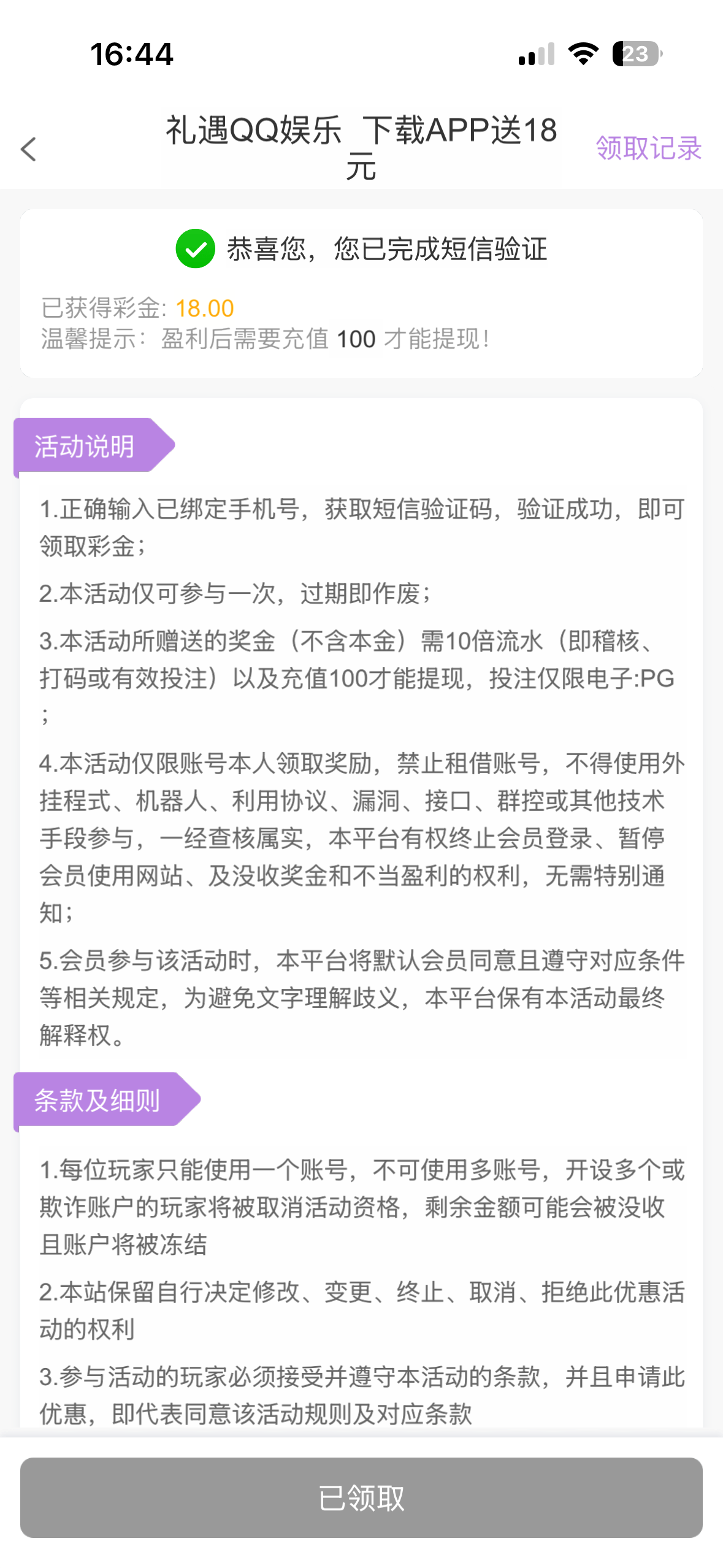Open 领取记录 claim history
Viewport: 723px width, 1568px height.
click(648, 148)
